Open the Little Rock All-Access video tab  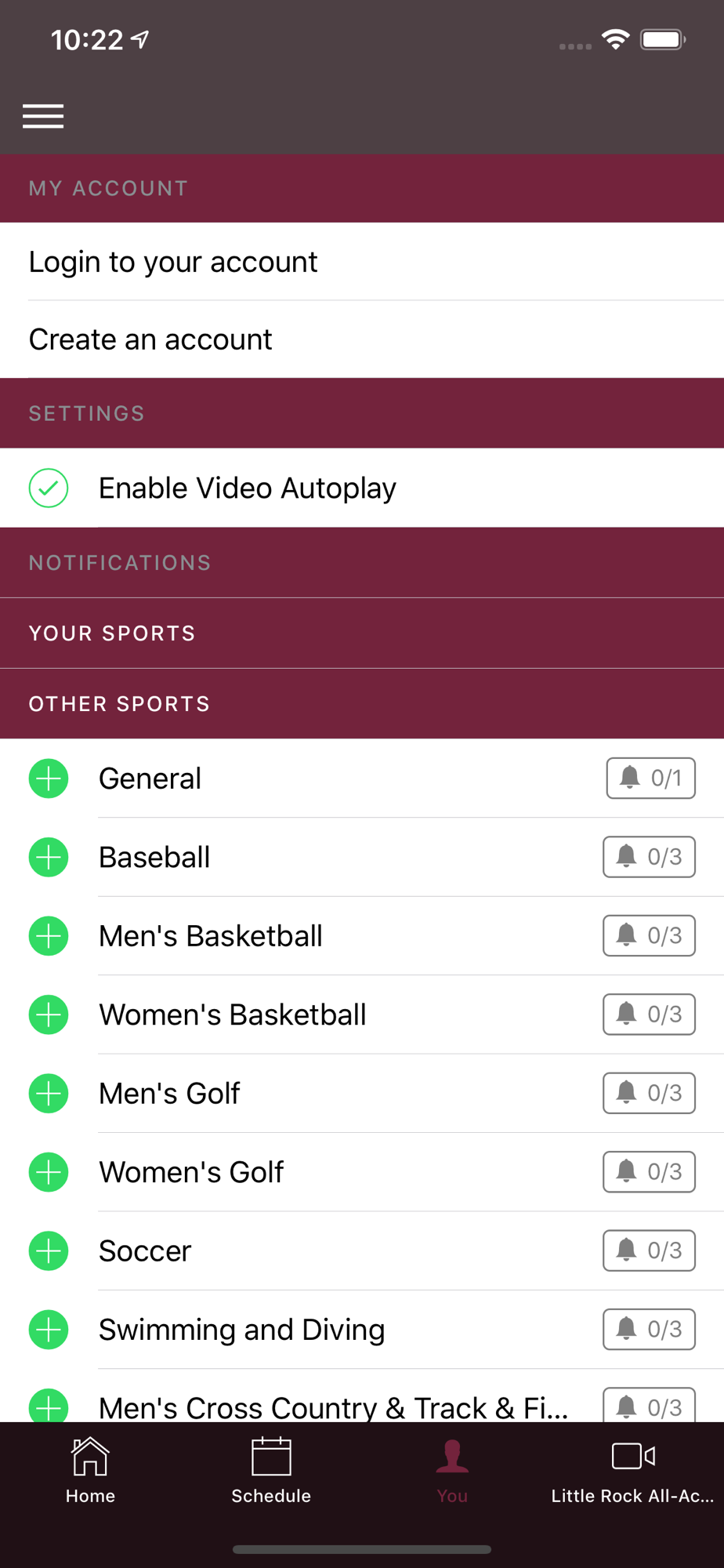pos(633,1470)
